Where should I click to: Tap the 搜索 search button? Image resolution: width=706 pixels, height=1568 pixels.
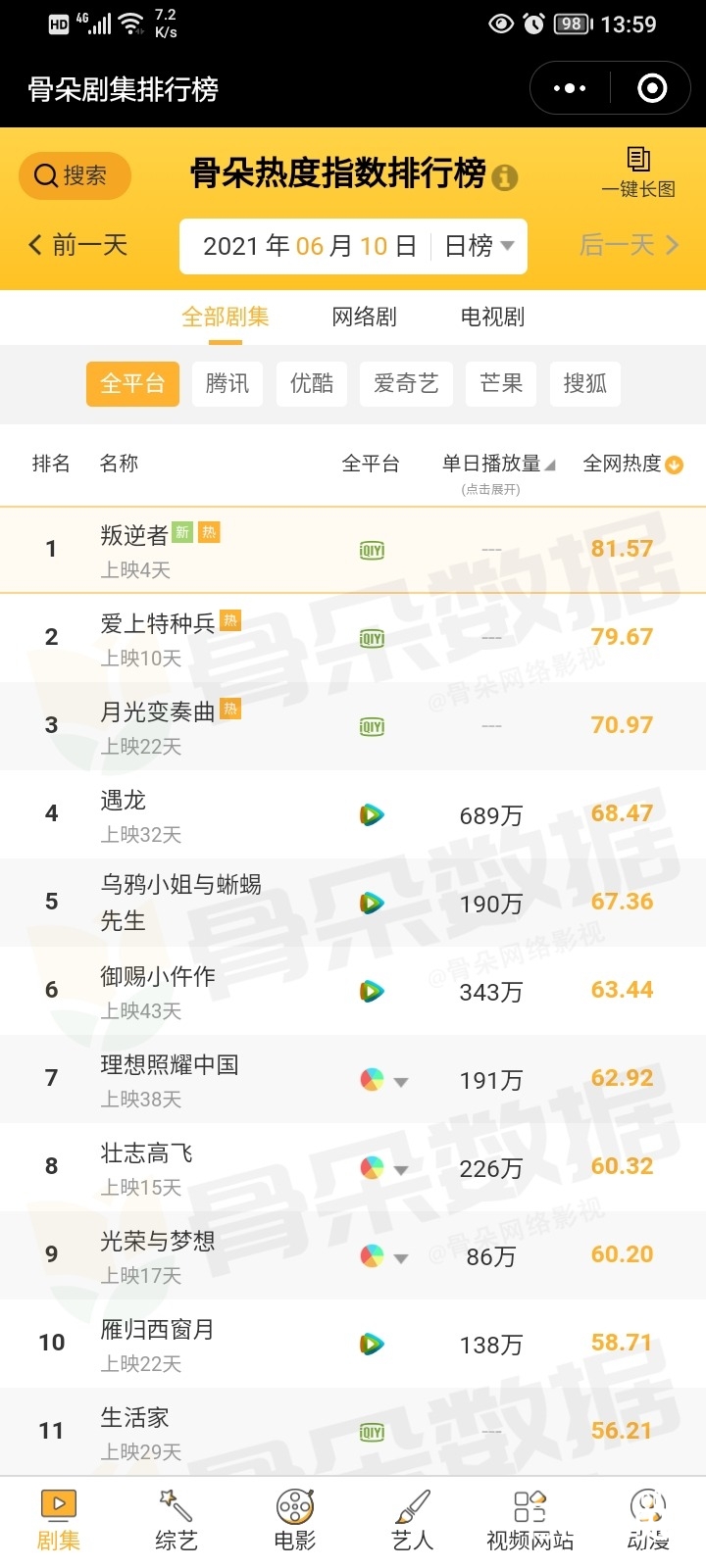tap(75, 175)
